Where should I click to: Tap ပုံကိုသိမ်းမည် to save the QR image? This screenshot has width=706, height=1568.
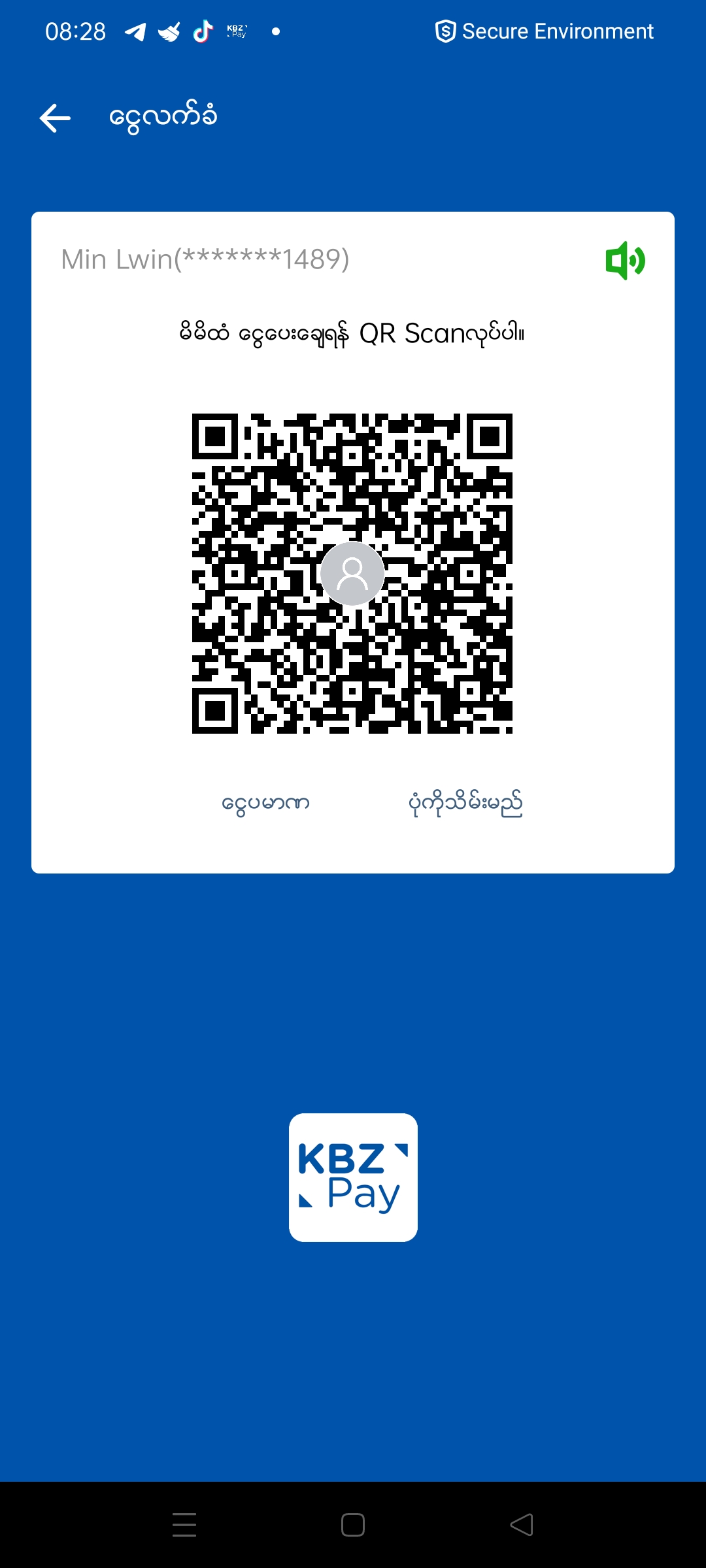(x=465, y=803)
